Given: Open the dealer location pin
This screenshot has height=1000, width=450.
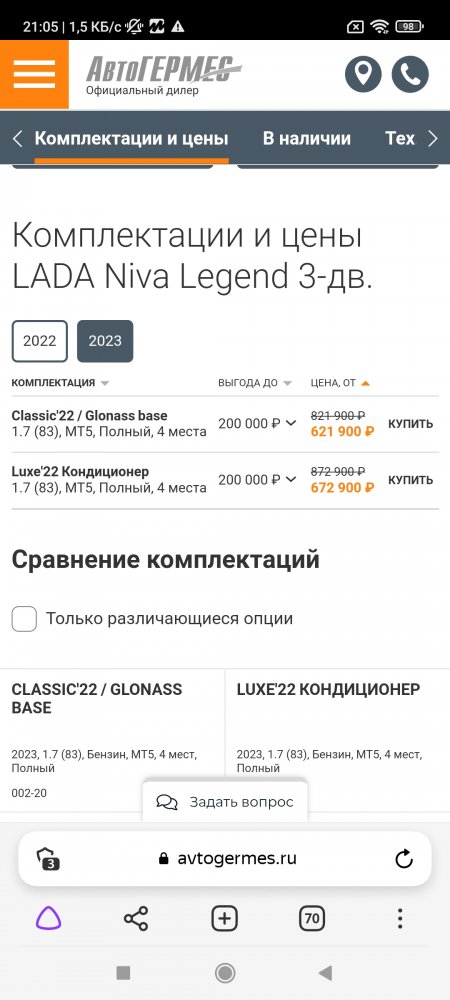Looking at the screenshot, I should 363,75.
